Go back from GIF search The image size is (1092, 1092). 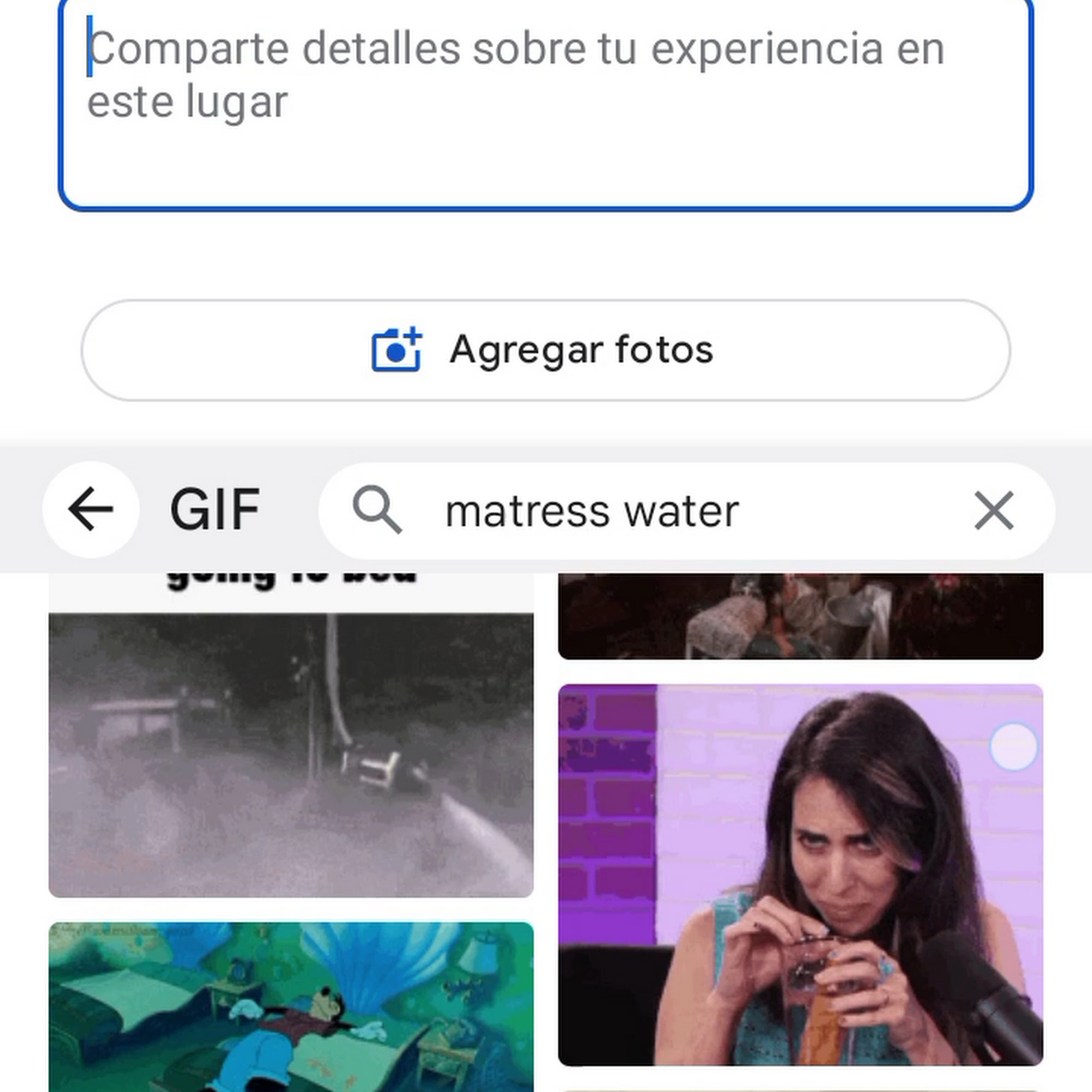click(91, 510)
